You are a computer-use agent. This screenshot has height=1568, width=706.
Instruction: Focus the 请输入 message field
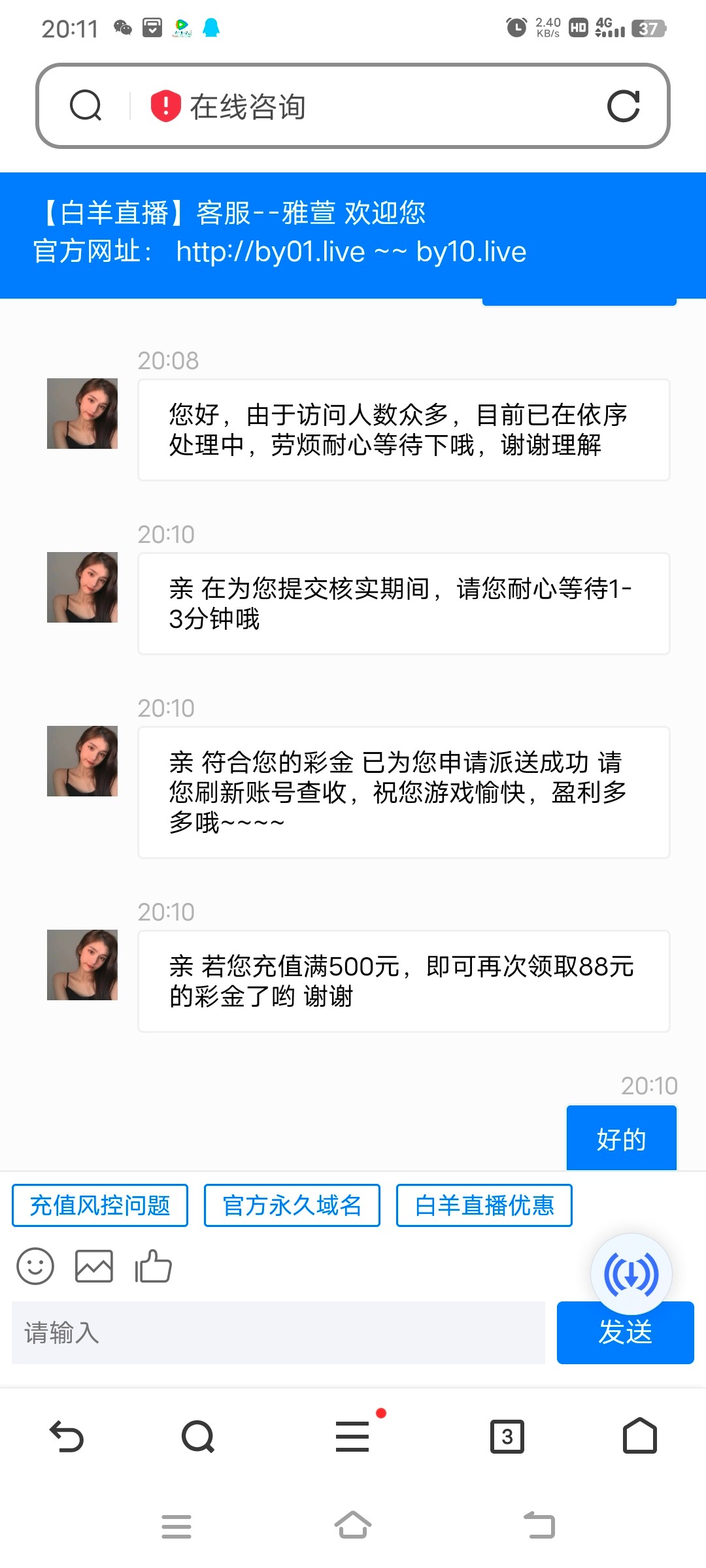pyautogui.click(x=278, y=1333)
